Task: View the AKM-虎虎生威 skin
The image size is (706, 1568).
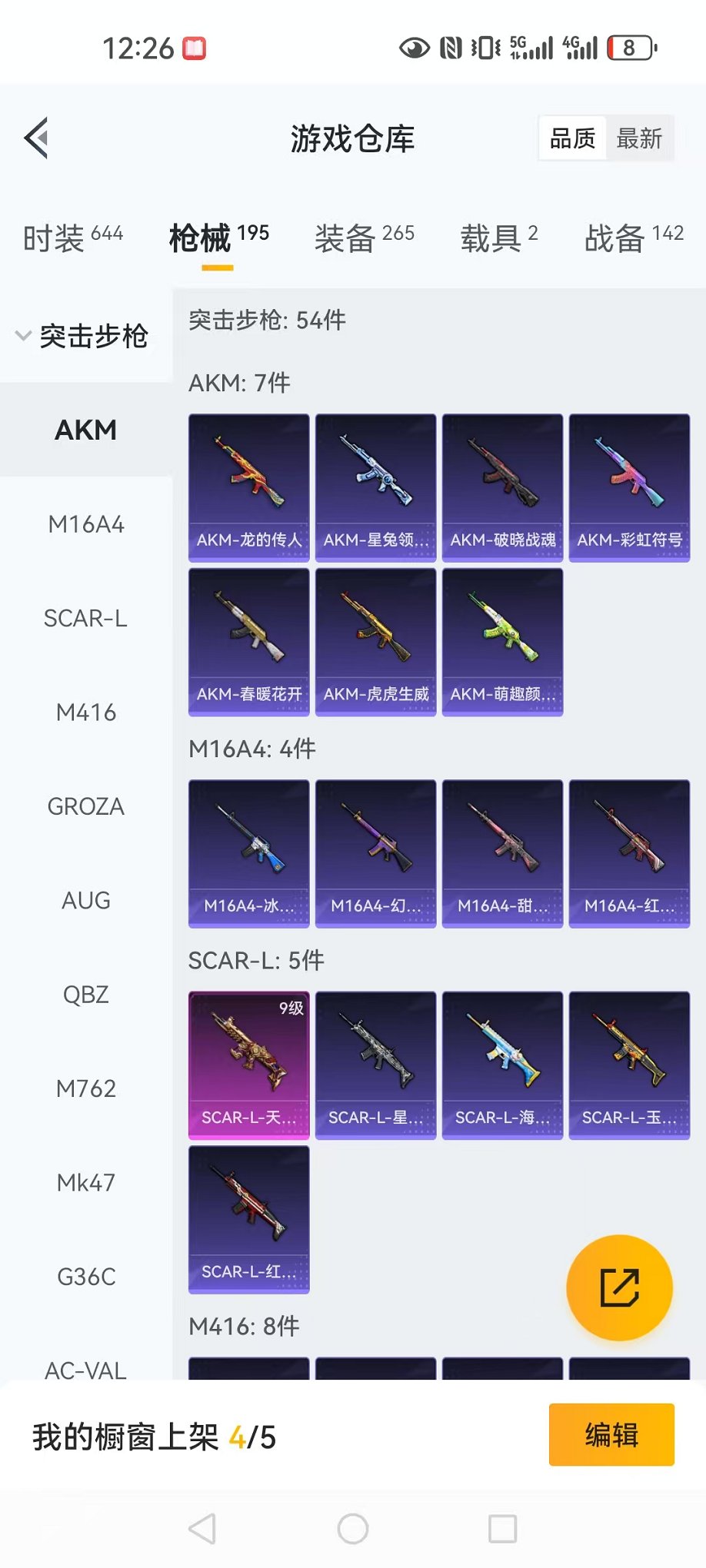Action: (x=376, y=642)
